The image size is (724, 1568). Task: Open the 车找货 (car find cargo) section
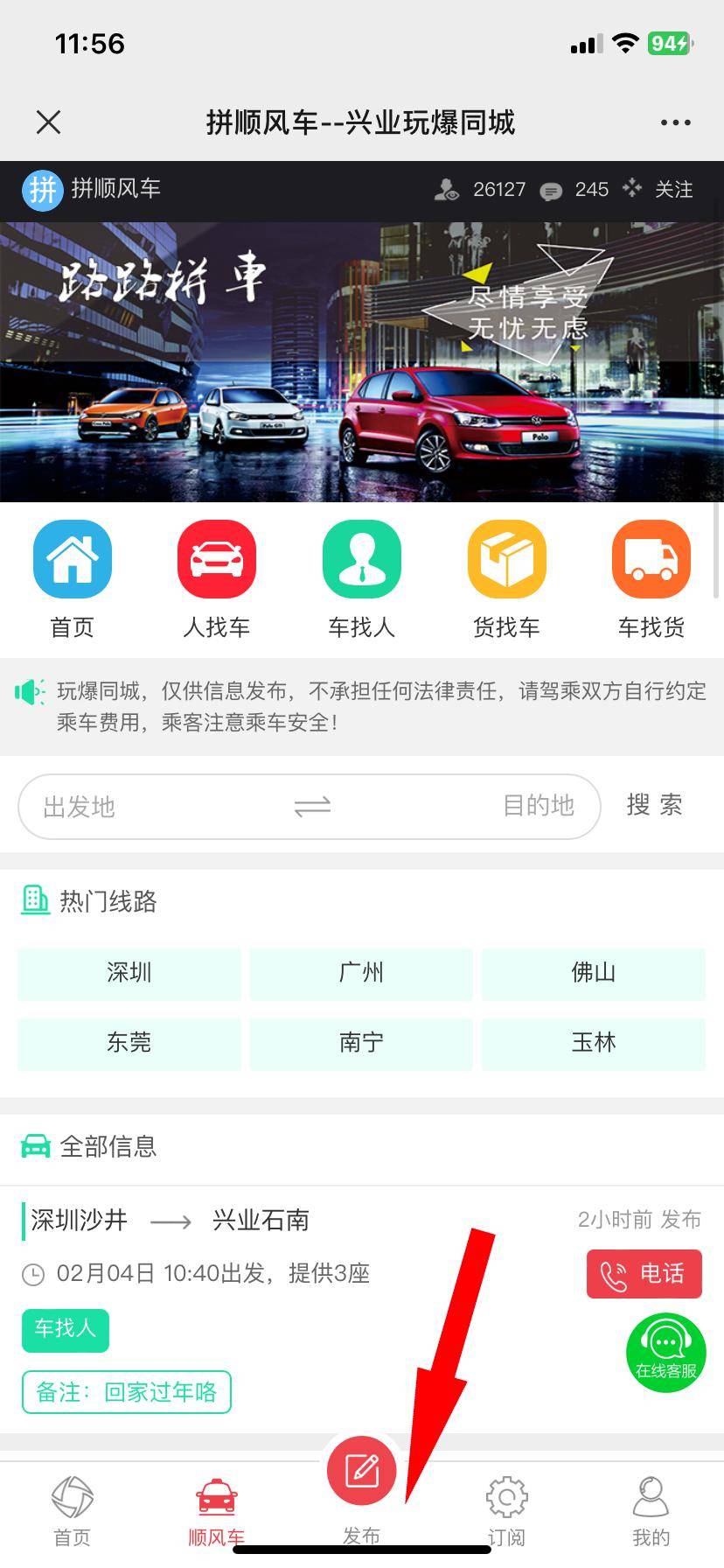651,558
